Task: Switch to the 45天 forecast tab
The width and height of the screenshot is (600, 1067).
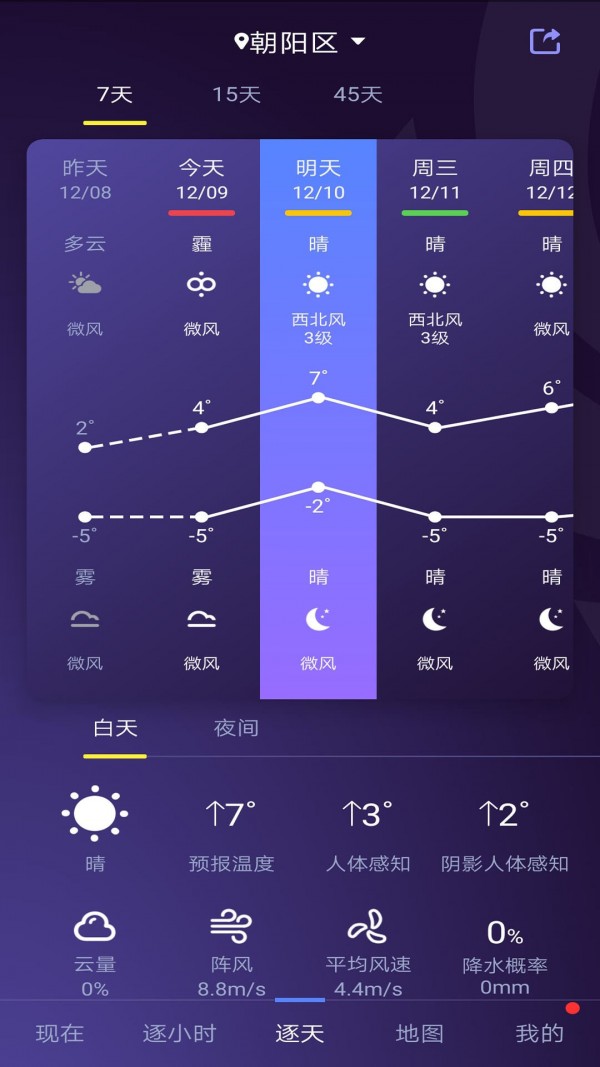Action: pos(358,95)
